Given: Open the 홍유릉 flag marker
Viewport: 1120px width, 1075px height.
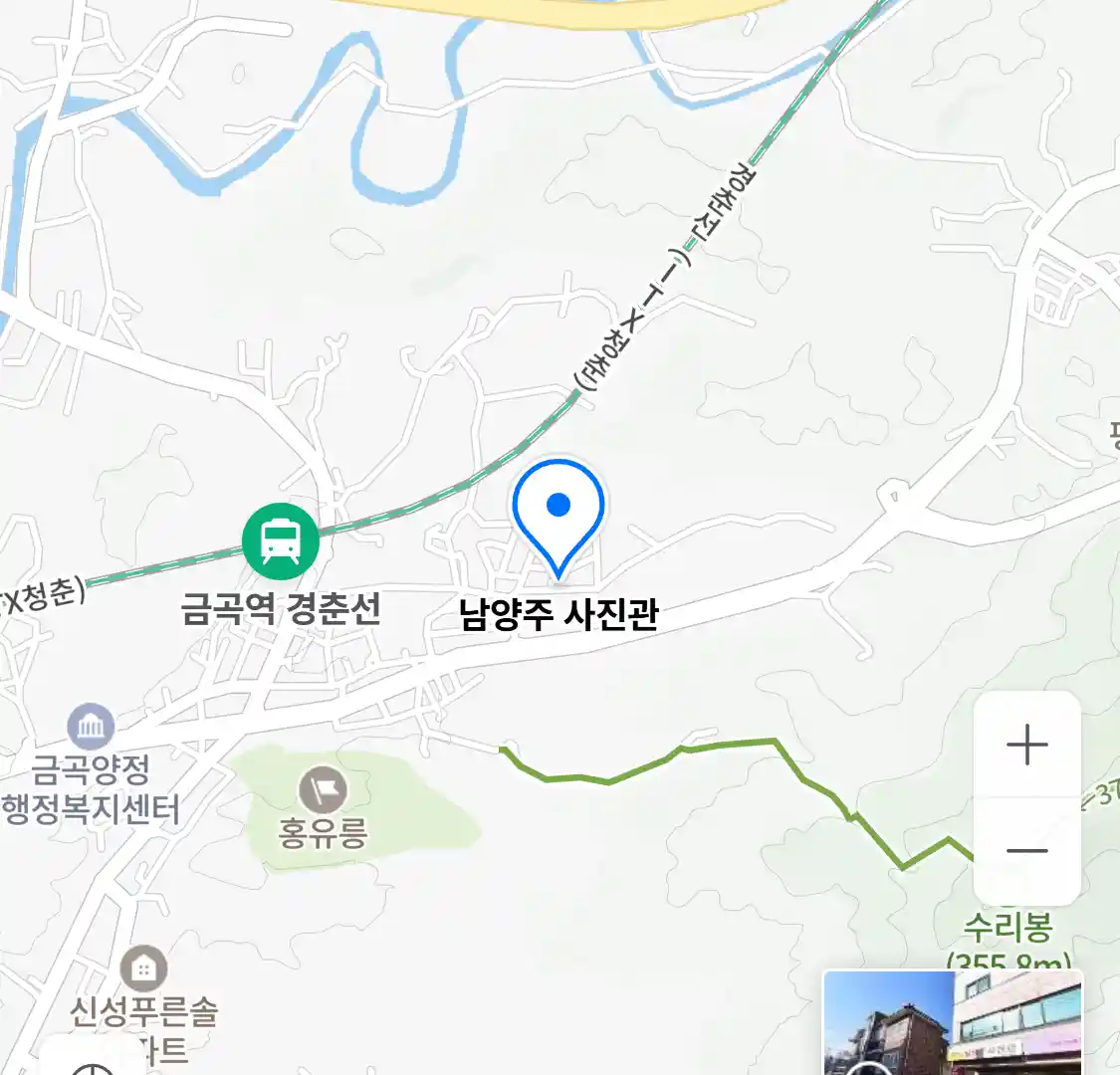Looking at the screenshot, I should pyautogui.click(x=323, y=791).
